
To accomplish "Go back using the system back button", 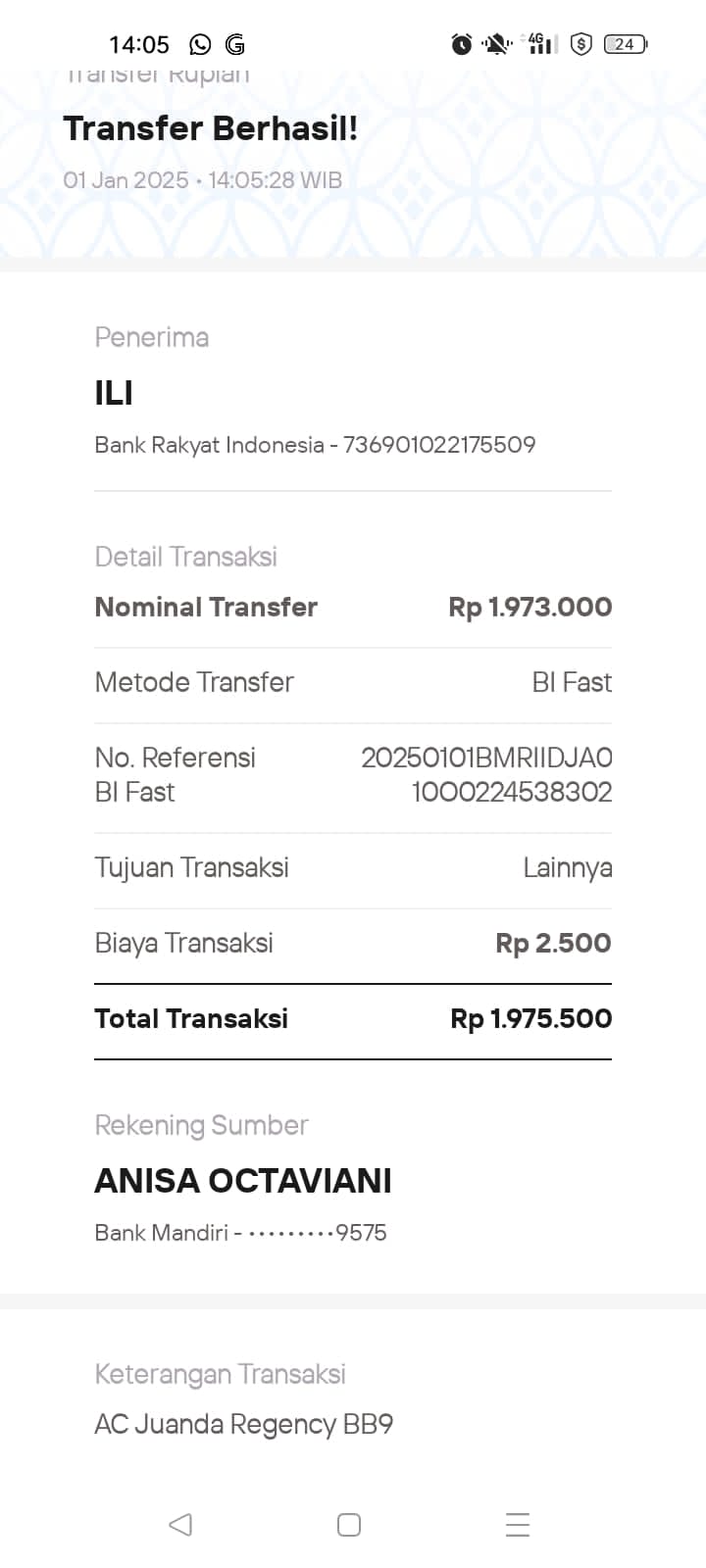I will 180,1525.
